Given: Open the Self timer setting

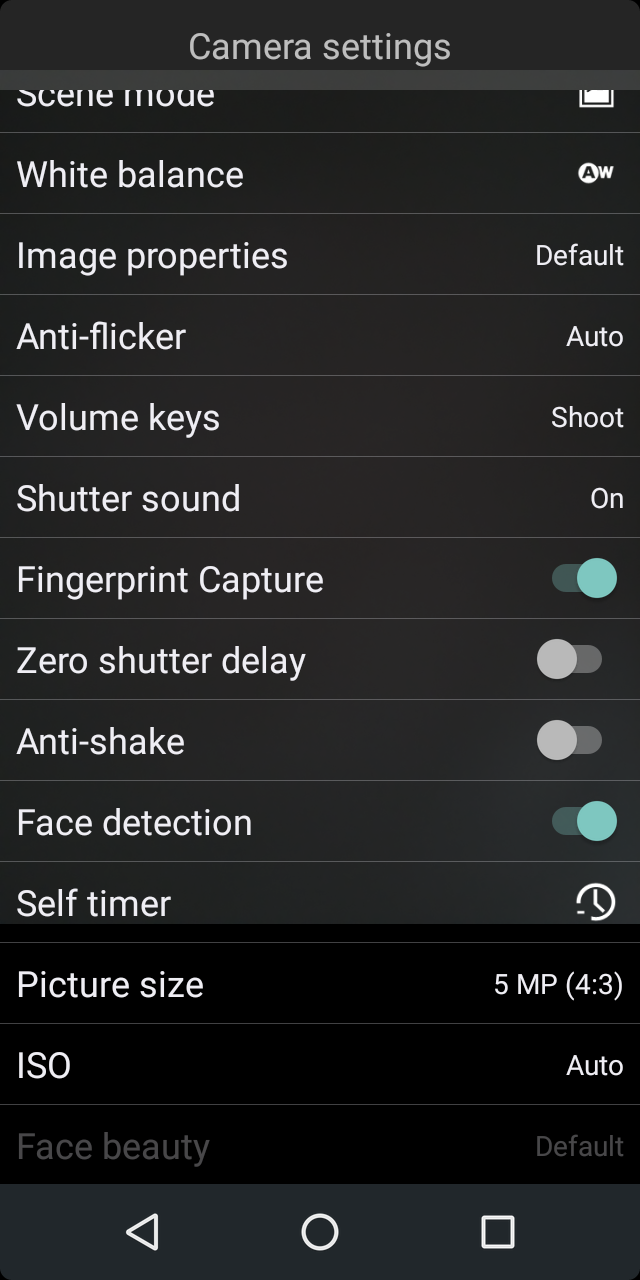Looking at the screenshot, I should pyautogui.click(x=320, y=900).
